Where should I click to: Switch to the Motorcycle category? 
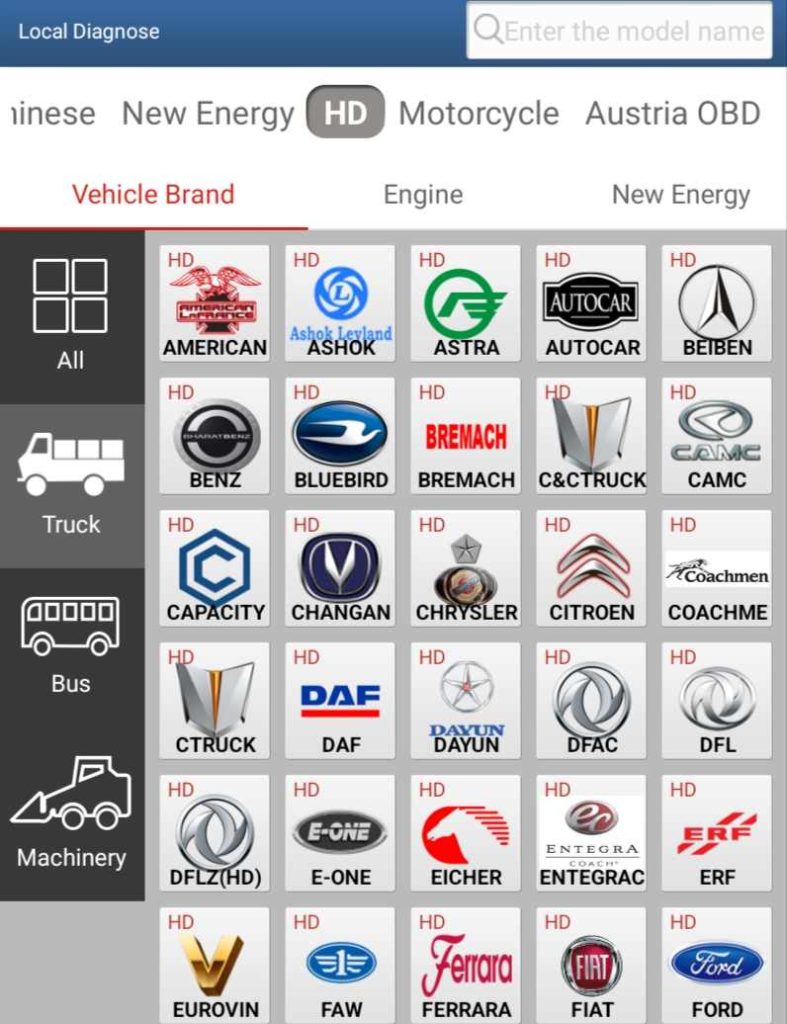coord(478,114)
